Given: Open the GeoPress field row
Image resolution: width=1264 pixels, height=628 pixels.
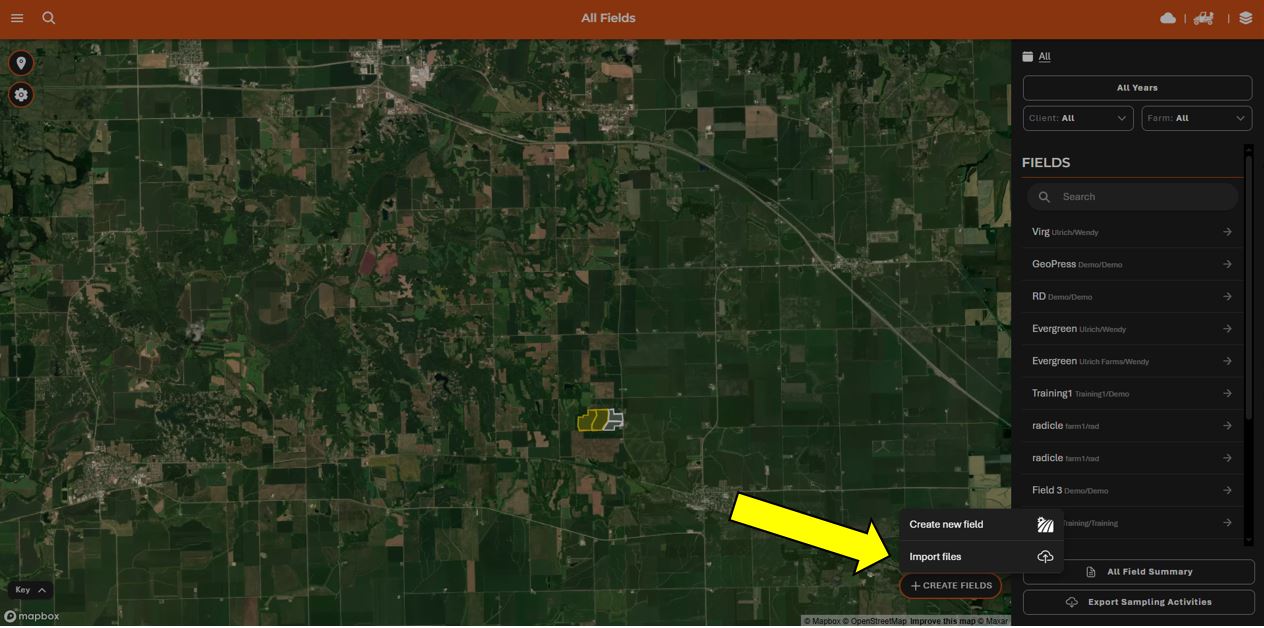Looking at the screenshot, I should click(x=1132, y=264).
